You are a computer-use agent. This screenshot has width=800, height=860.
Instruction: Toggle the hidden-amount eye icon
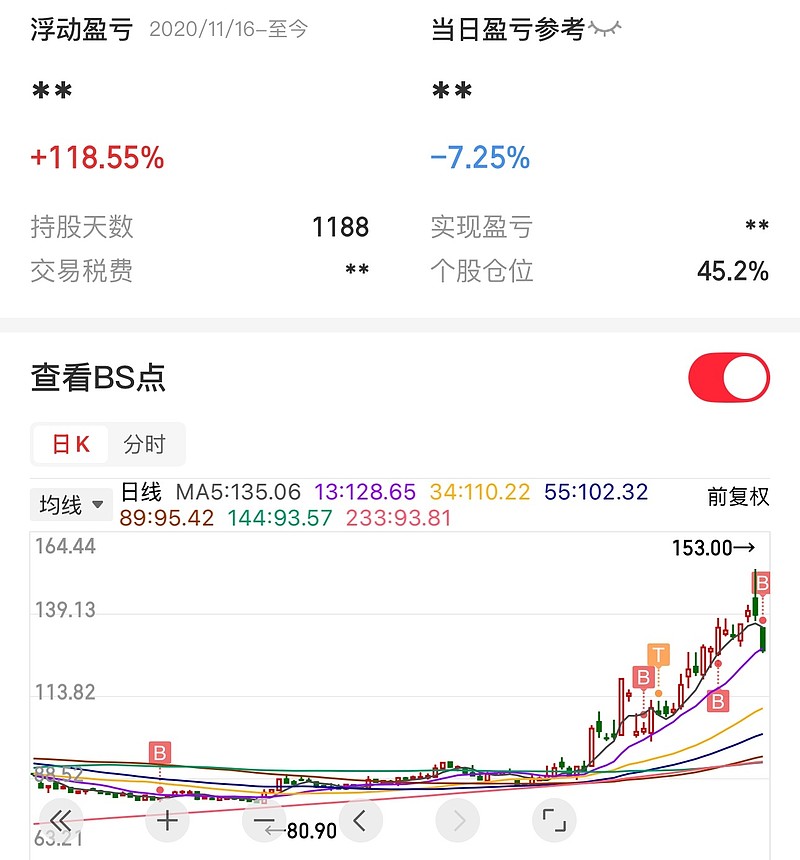click(x=605, y=29)
